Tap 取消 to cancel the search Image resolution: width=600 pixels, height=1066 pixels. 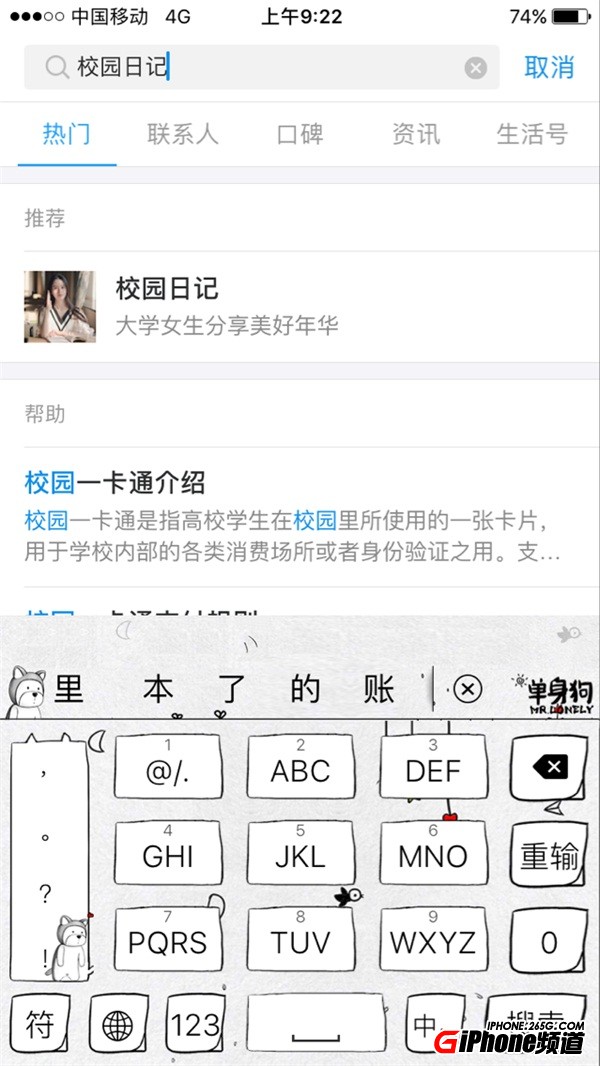coord(549,68)
